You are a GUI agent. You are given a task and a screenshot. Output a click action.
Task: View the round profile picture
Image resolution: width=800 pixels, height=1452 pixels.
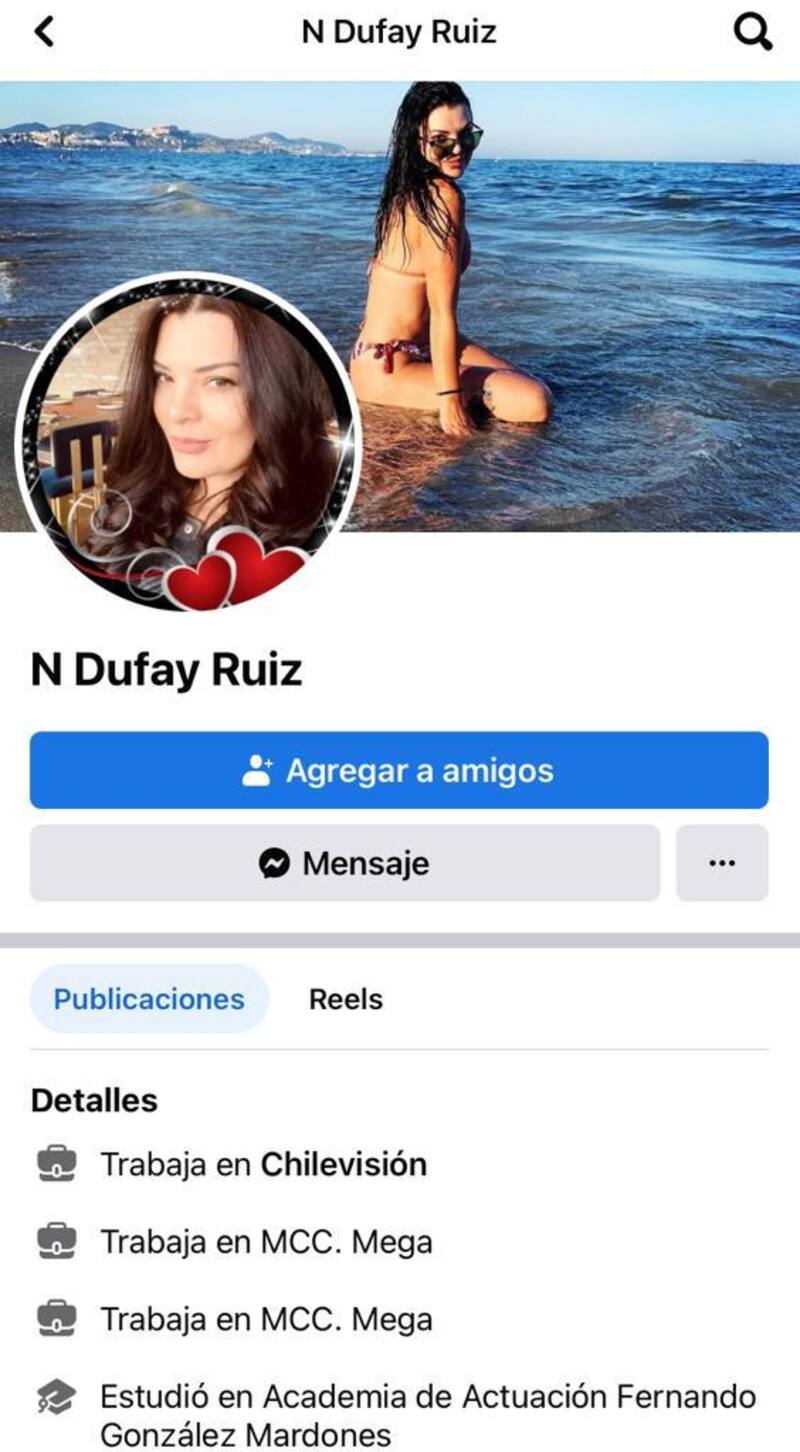[188, 440]
